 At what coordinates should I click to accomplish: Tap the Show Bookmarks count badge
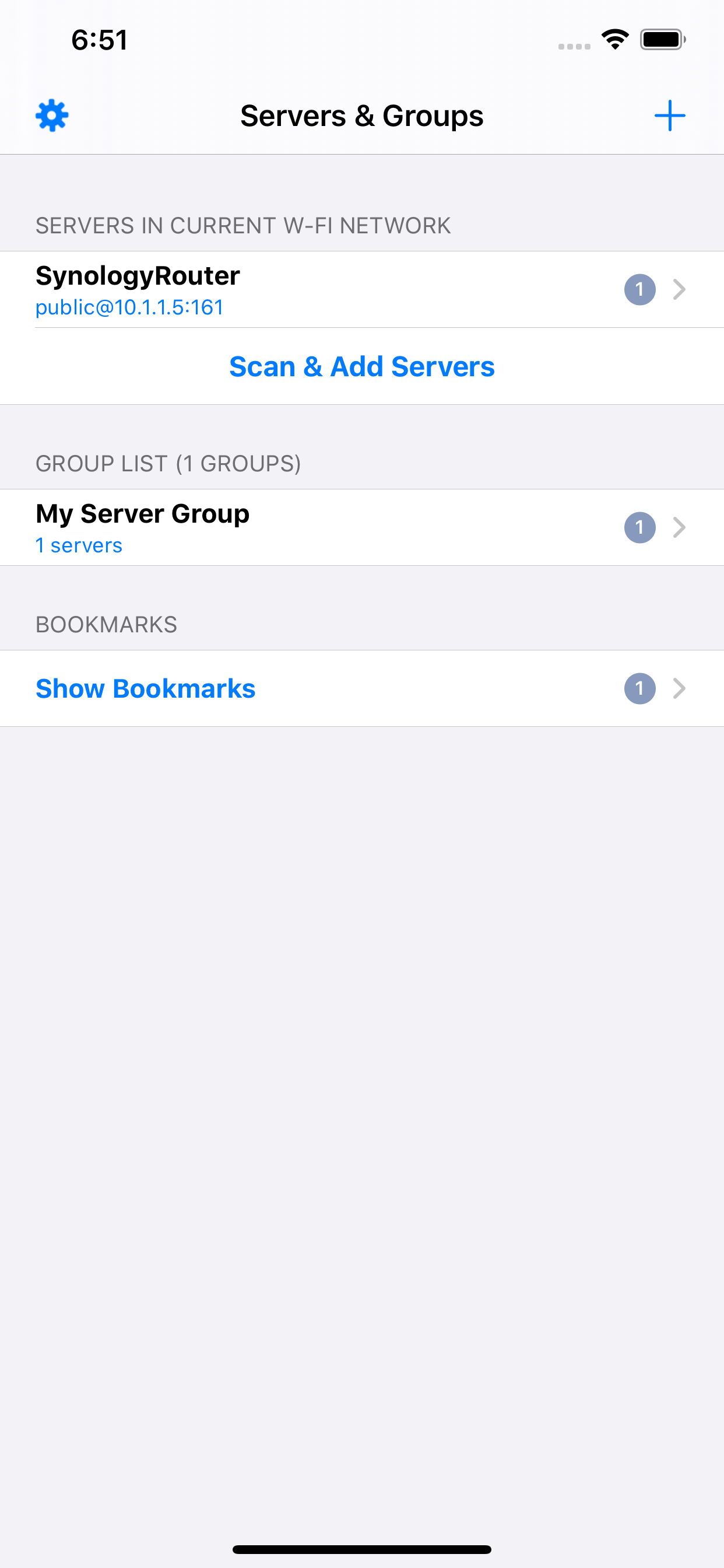640,688
